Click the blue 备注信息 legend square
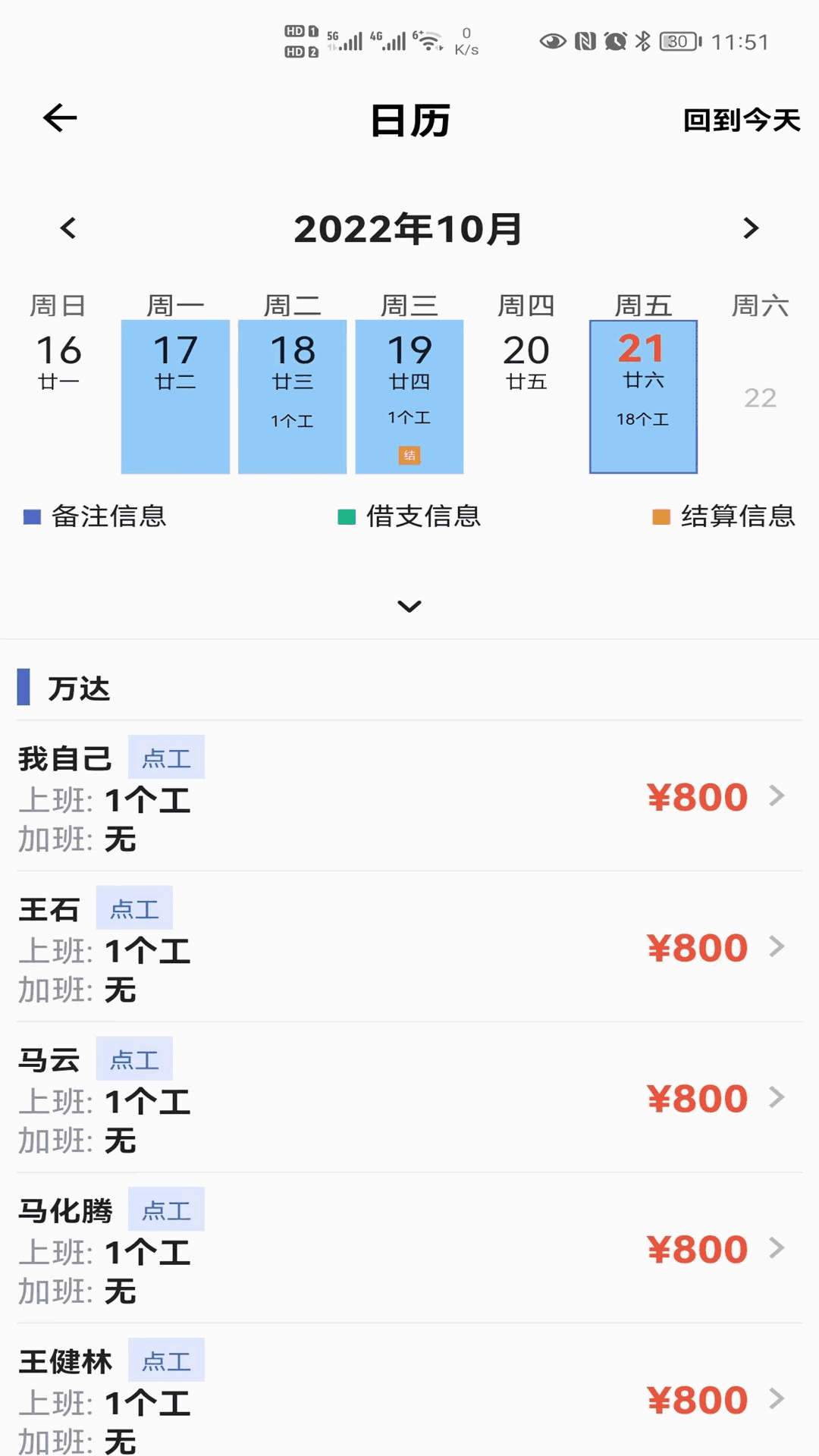Viewport: 819px width, 1456px height. coord(32,516)
